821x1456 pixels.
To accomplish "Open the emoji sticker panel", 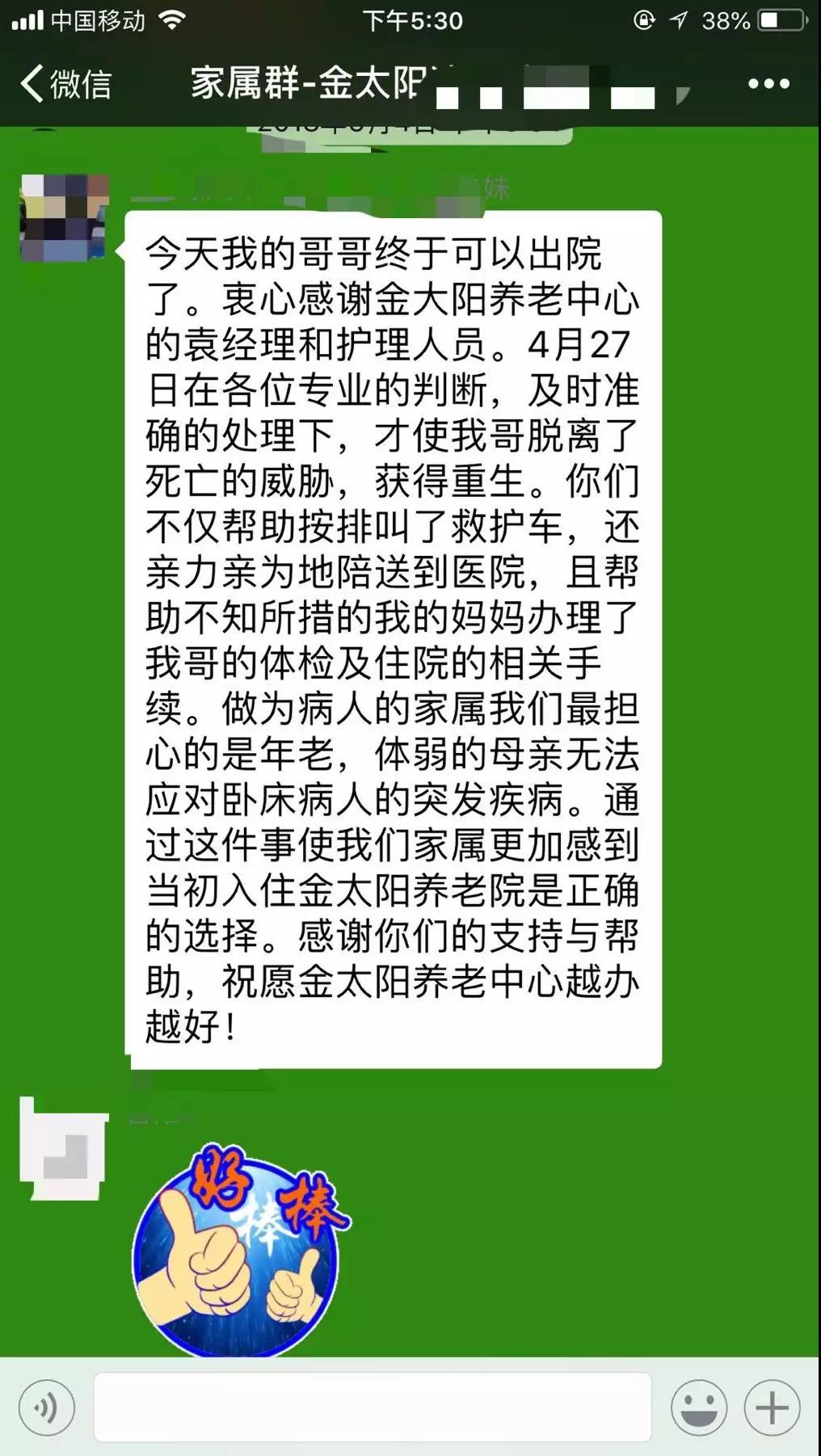I will (699, 1408).
